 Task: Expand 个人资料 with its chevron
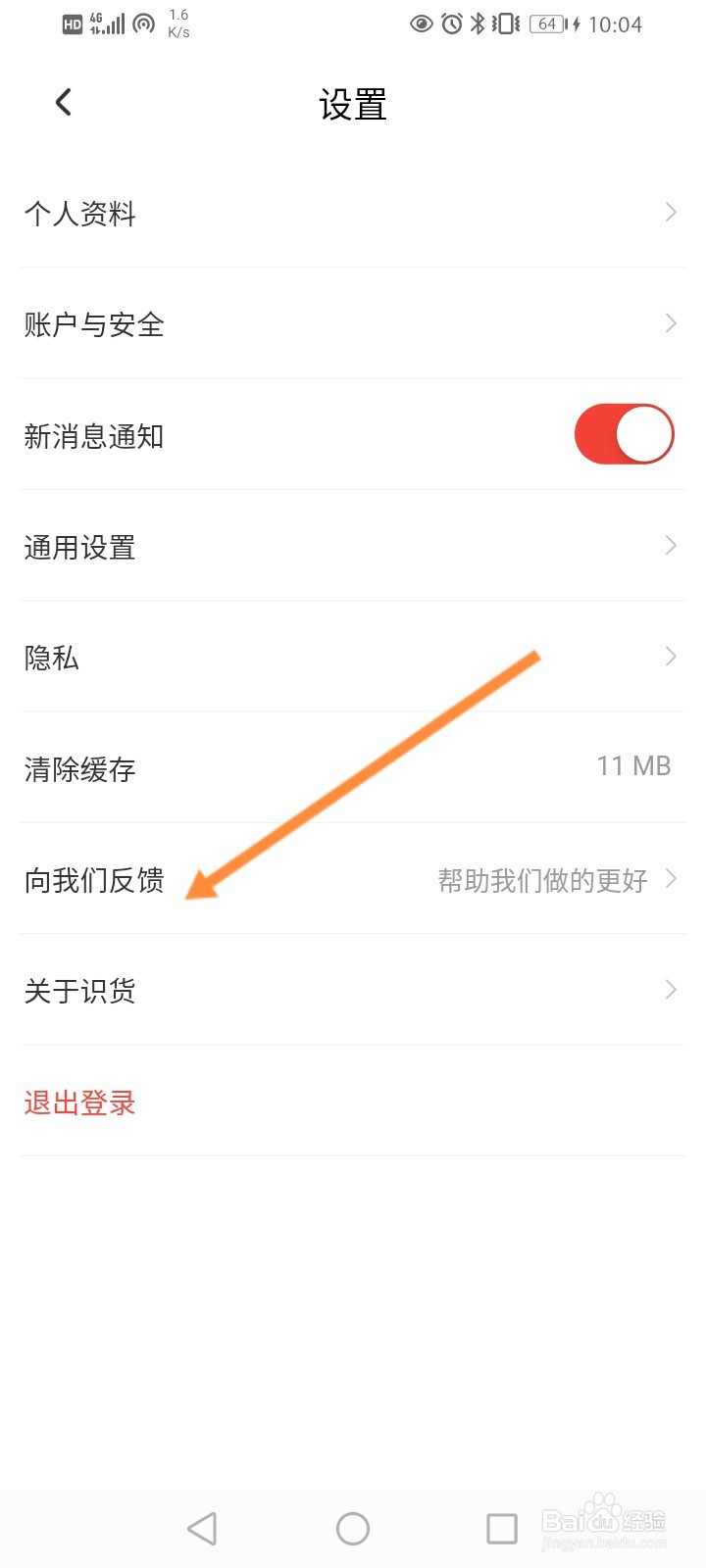click(670, 213)
